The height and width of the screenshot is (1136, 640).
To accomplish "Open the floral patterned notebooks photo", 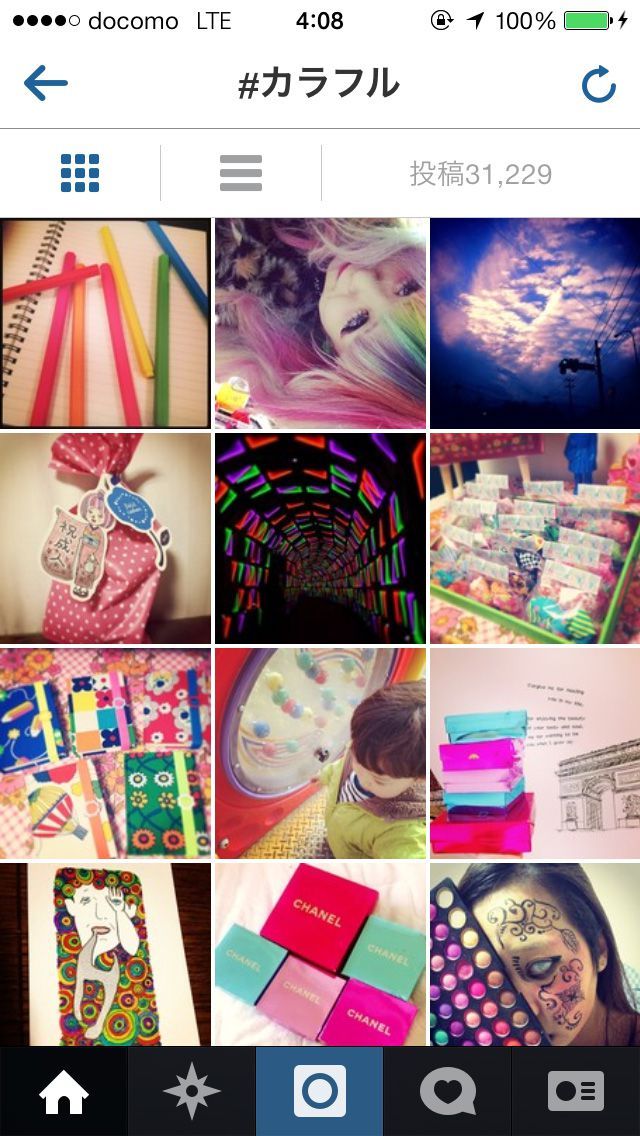I will coord(105,753).
